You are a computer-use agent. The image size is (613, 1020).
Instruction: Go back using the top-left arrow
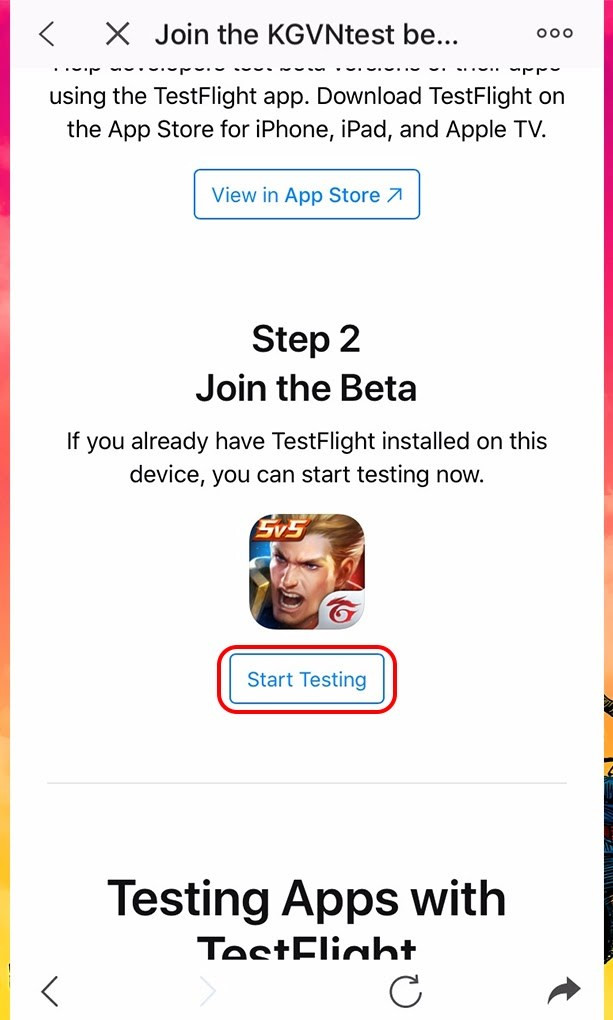point(47,34)
